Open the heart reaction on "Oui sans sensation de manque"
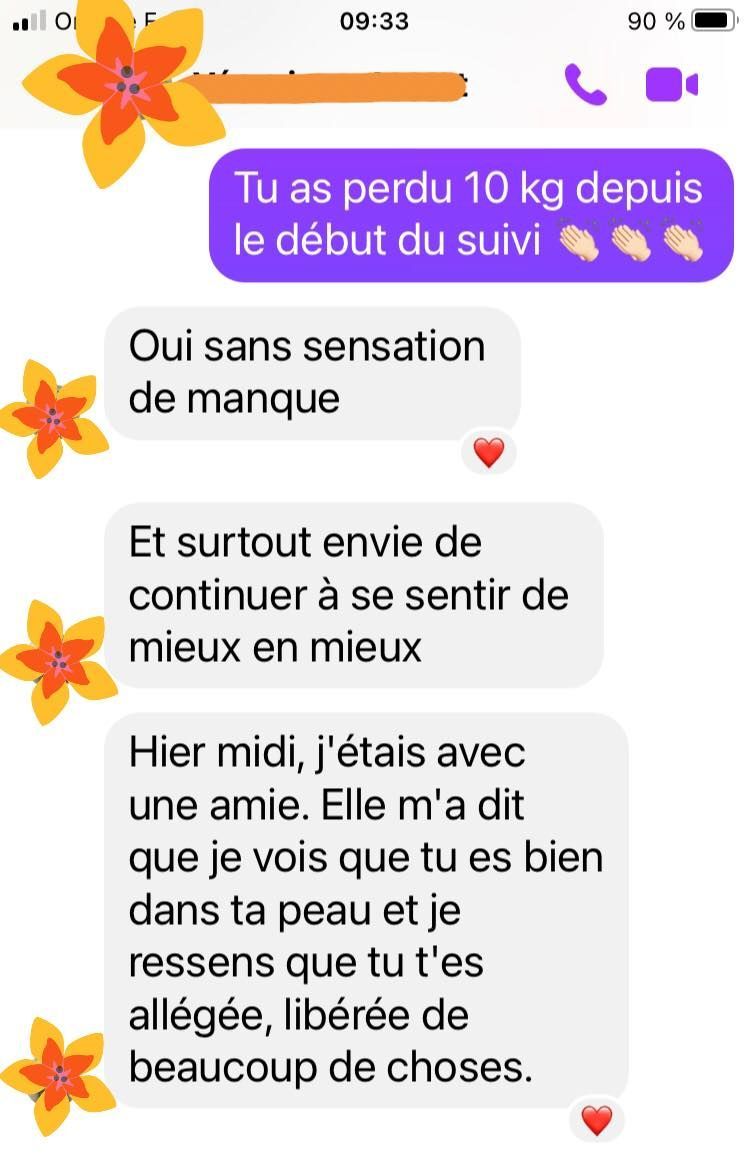 (488, 453)
